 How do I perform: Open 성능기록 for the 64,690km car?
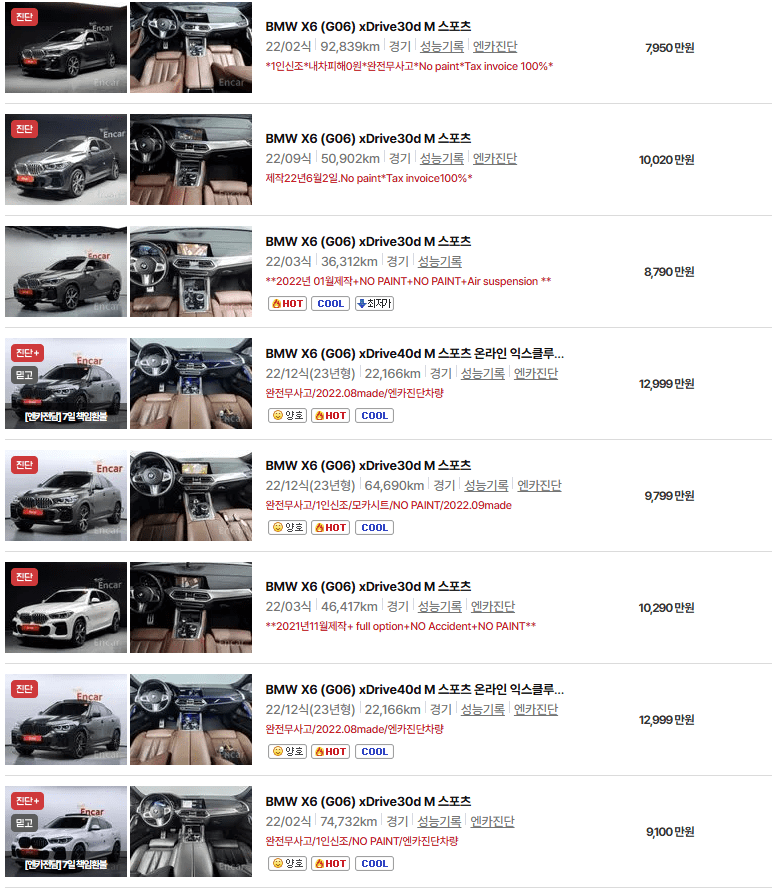(x=486, y=485)
